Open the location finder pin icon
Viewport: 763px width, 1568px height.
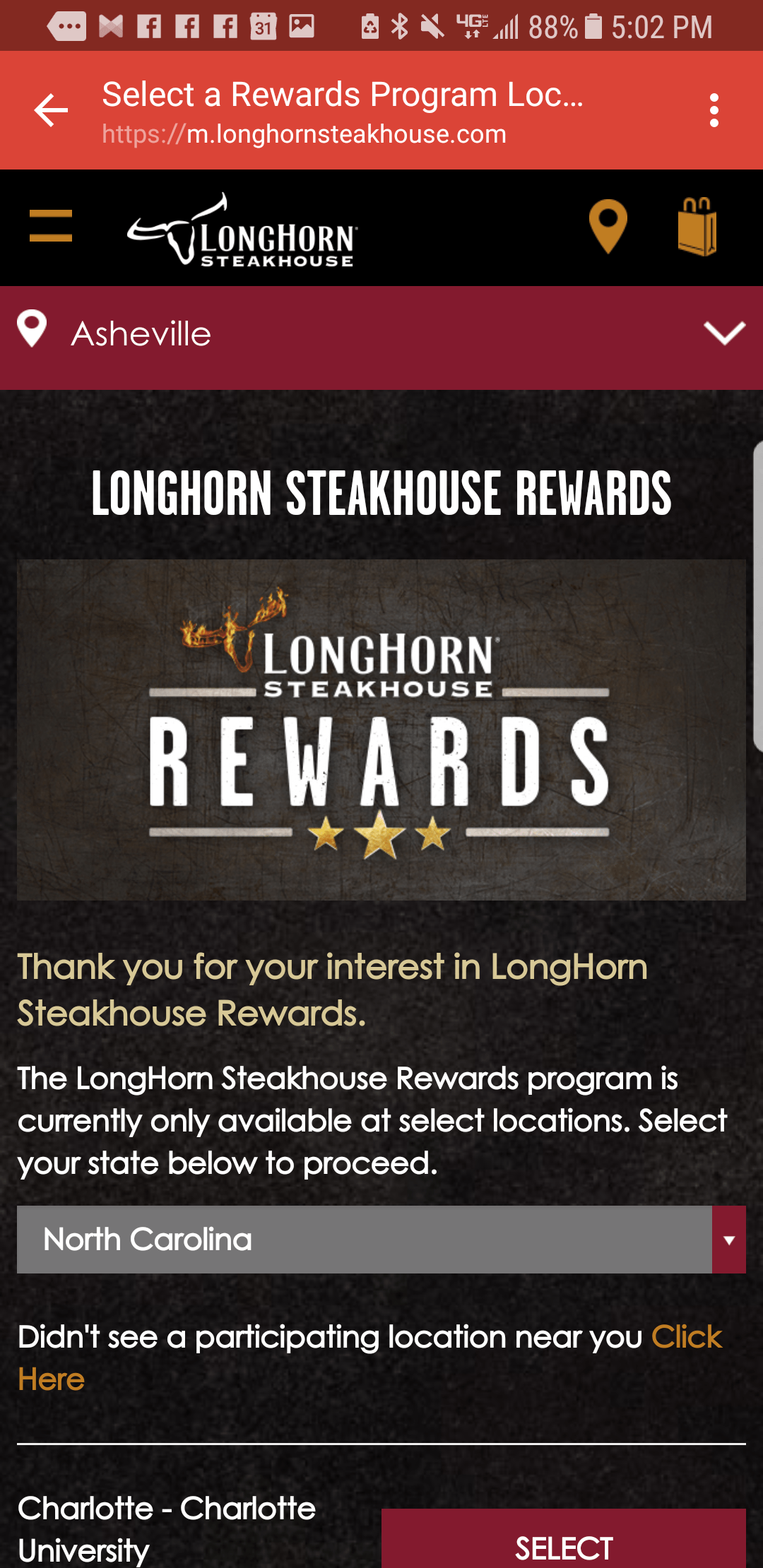pos(608,227)
